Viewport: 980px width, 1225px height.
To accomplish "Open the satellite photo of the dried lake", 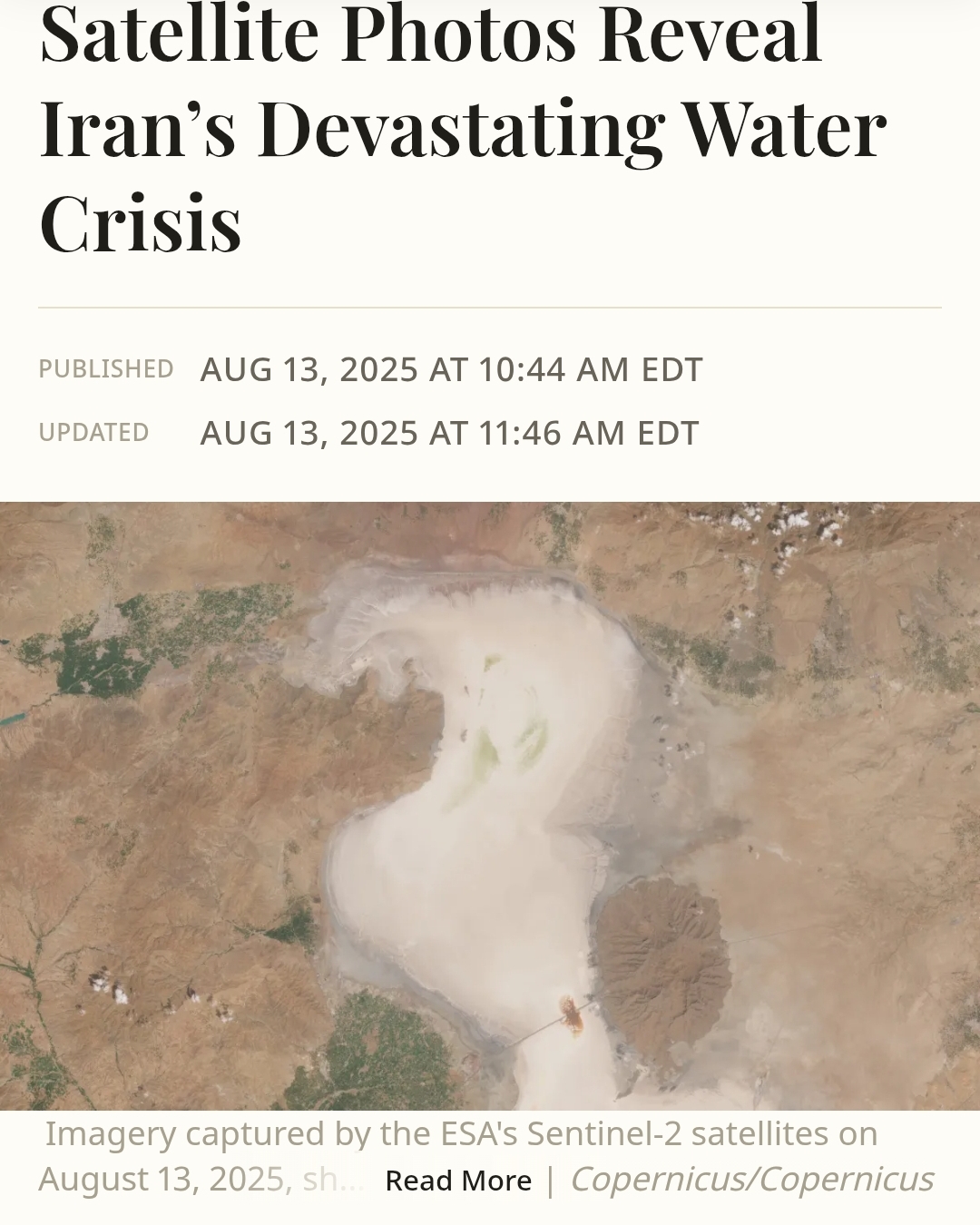I will pyautogui.click(x=490, y=806).
